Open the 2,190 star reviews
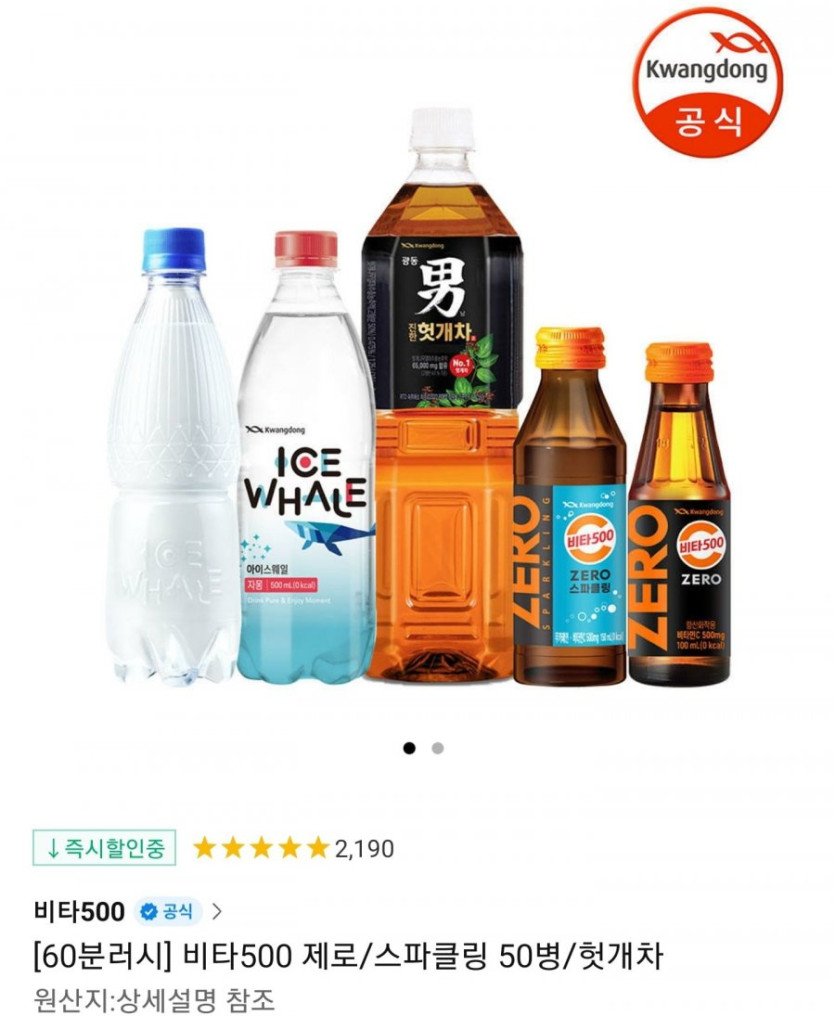 pyautogui.click(x=293, y=848)
